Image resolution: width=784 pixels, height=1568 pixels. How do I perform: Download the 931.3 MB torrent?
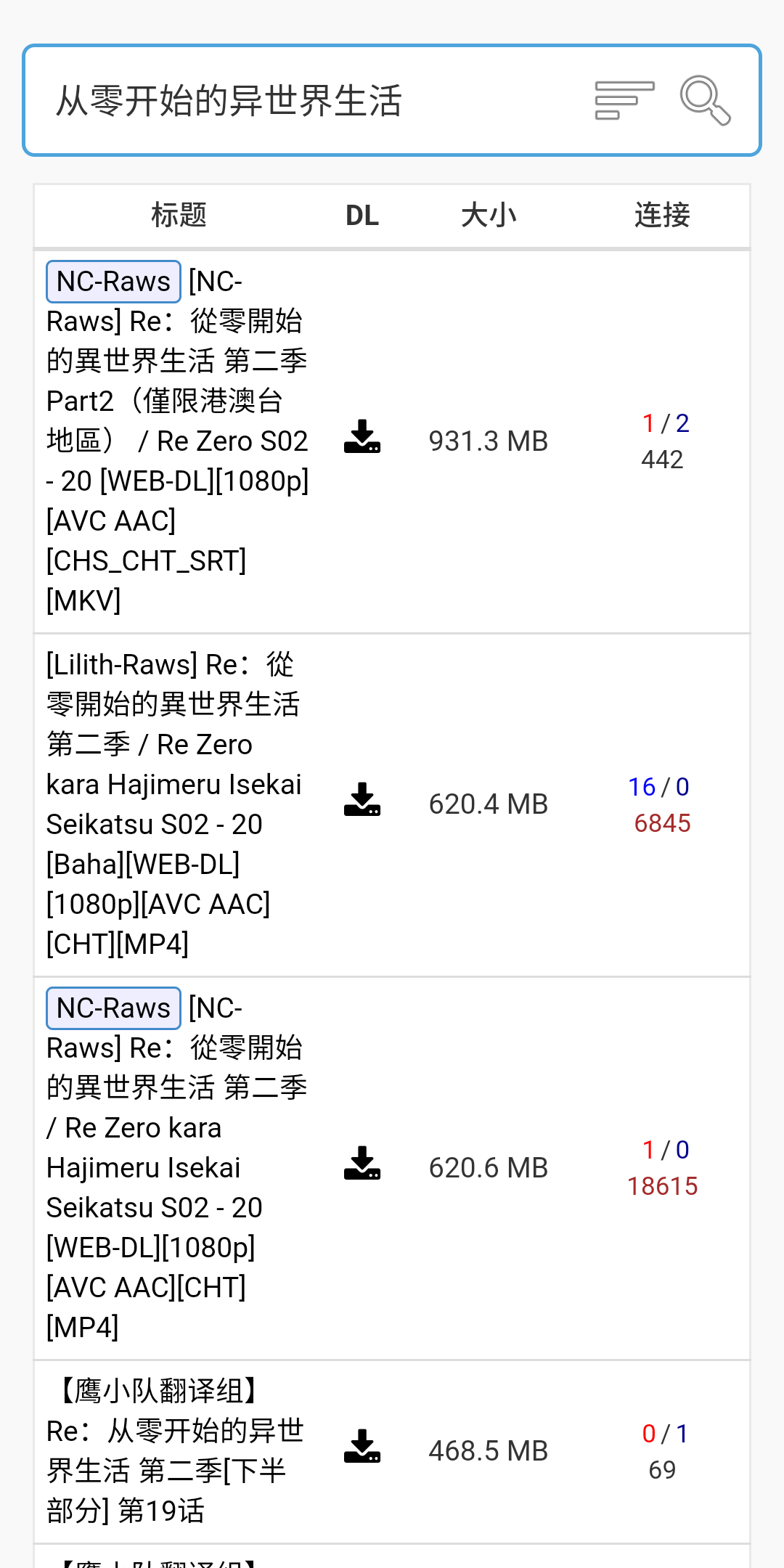[362, 437]
